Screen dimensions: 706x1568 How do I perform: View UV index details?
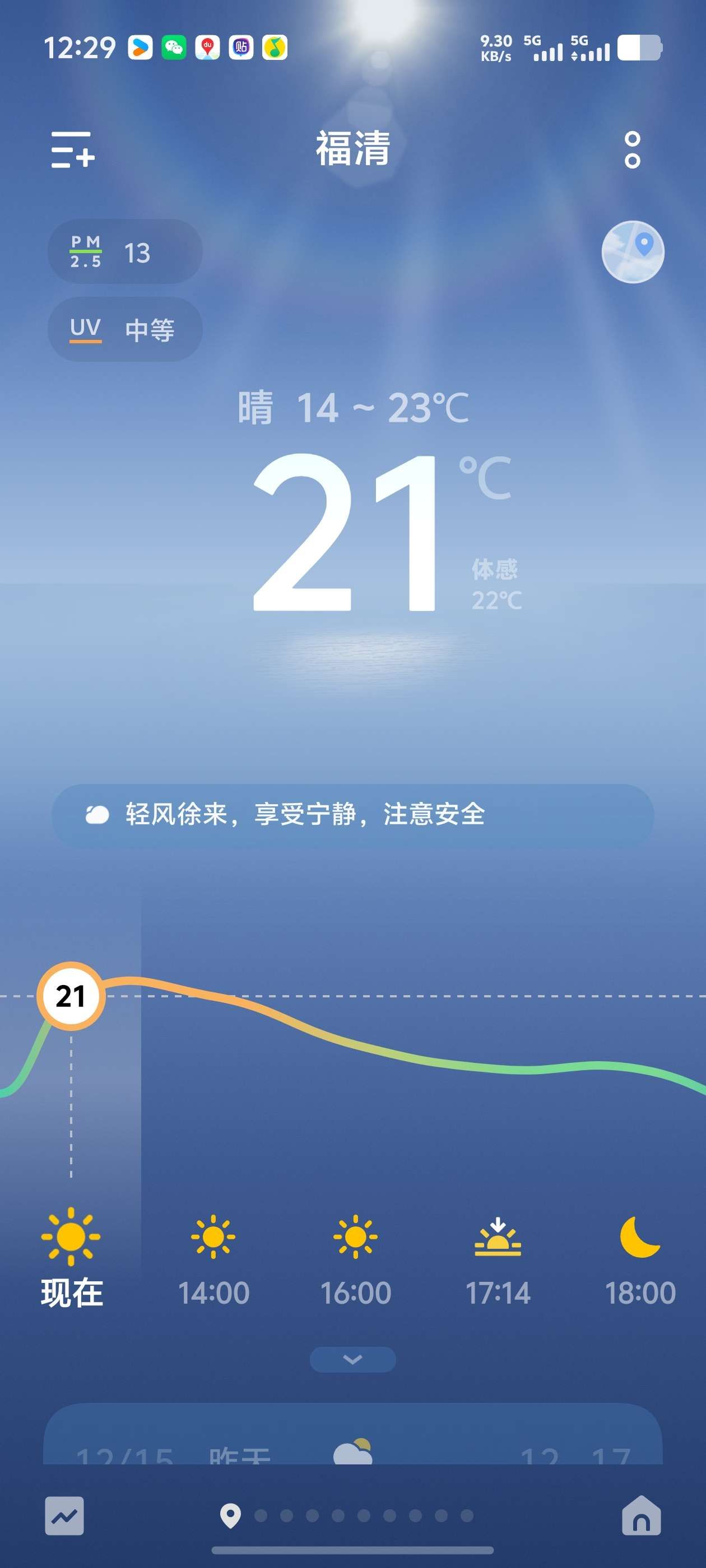click(125, 329)
